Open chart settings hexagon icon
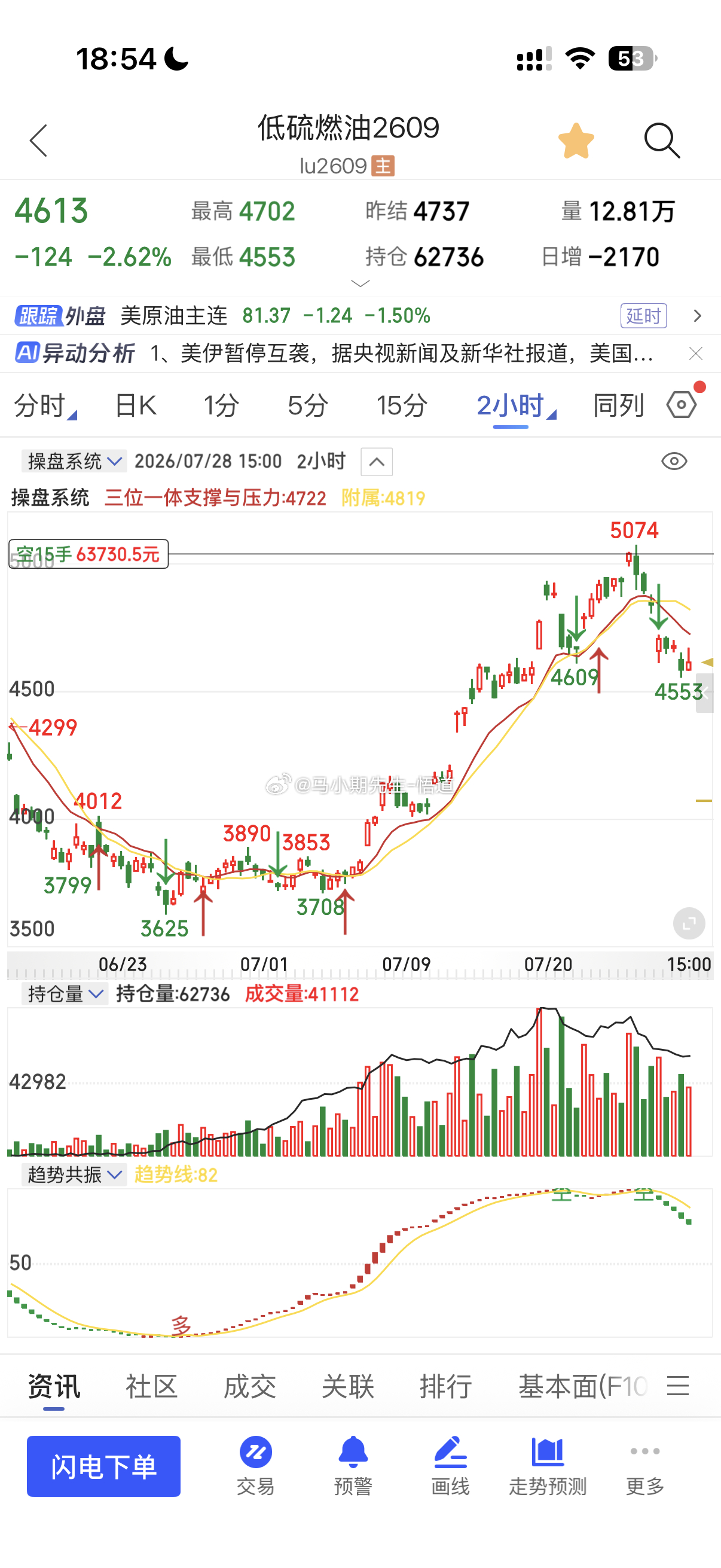 click(x=682, y=405)
